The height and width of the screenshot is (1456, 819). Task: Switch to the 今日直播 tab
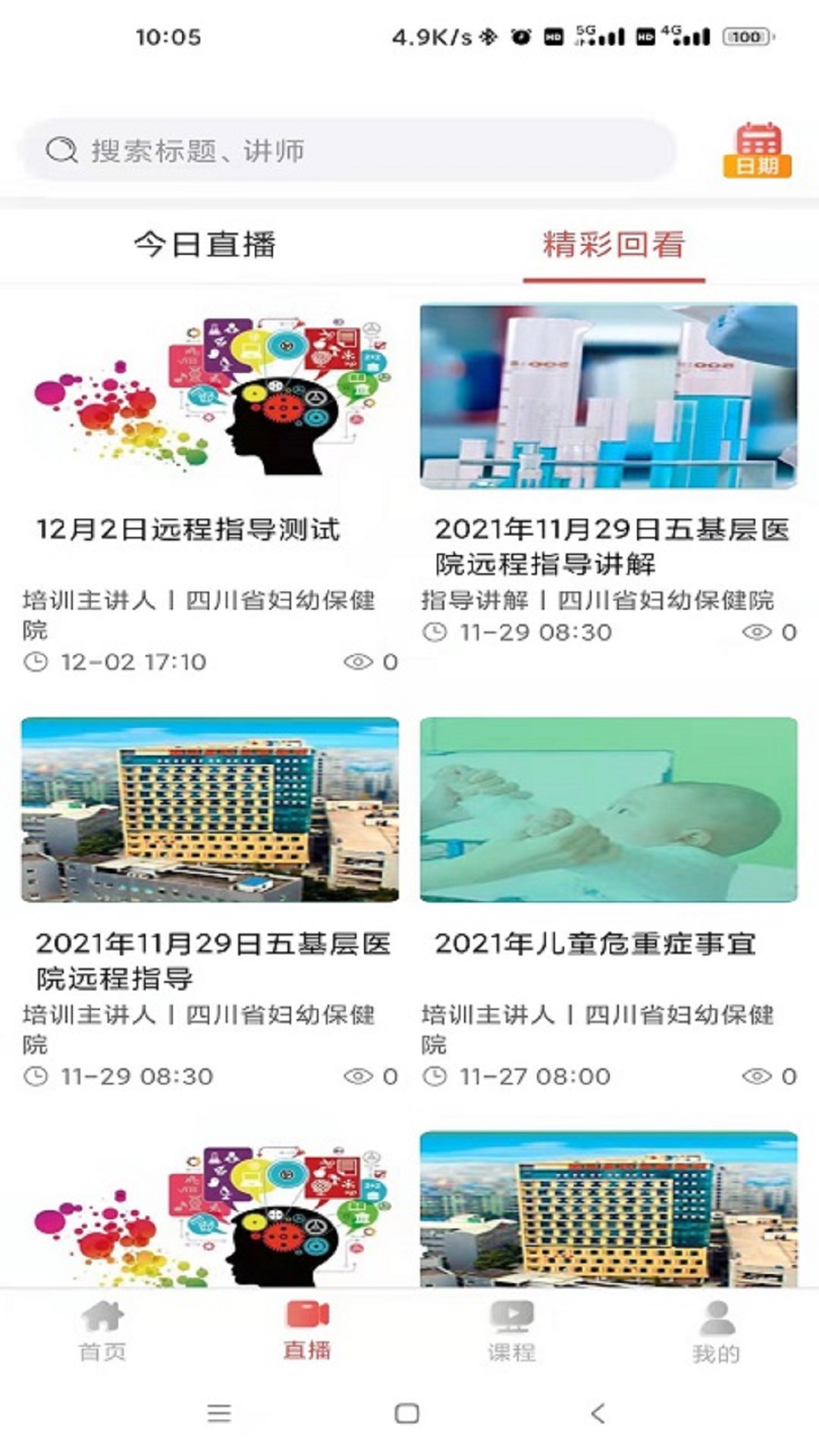tap(205, 244)
